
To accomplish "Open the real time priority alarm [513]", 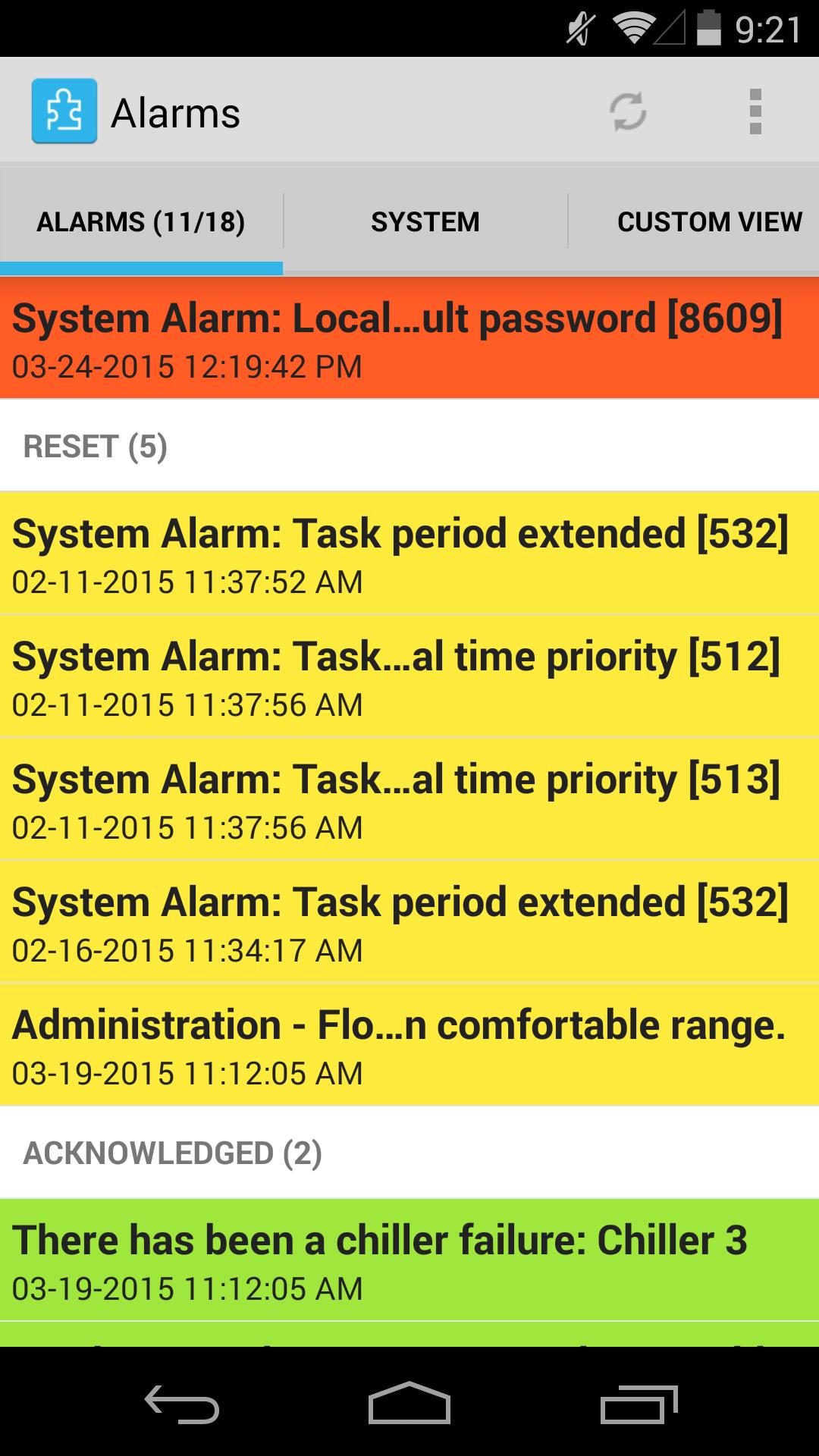I will (409, 799).
